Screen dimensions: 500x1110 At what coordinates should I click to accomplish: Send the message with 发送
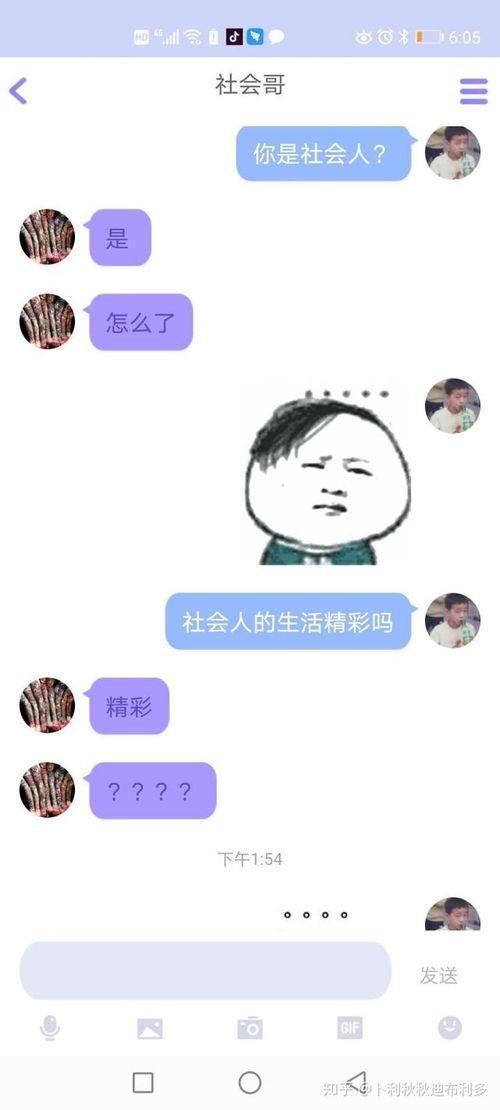(438, 975)
